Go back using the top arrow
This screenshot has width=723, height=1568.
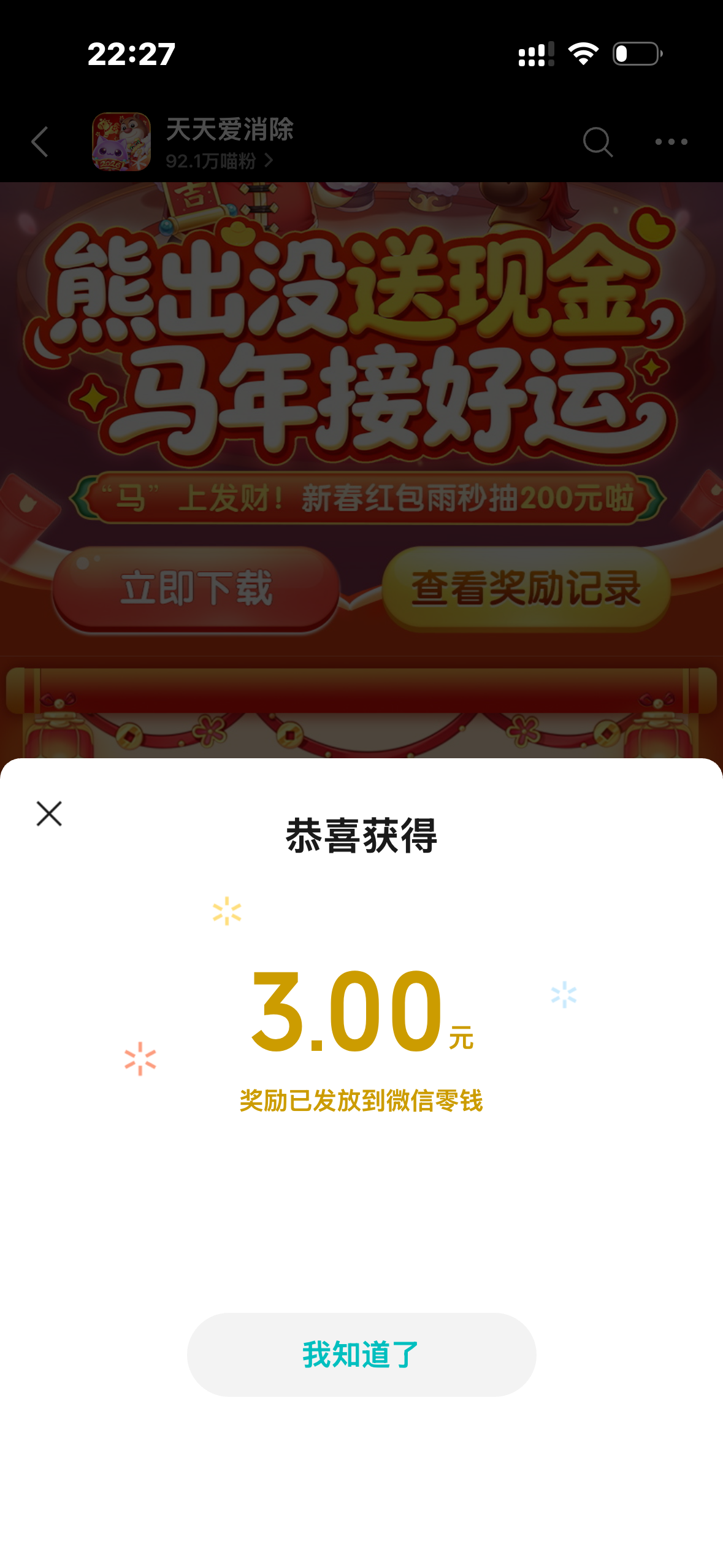click(40, 142)
